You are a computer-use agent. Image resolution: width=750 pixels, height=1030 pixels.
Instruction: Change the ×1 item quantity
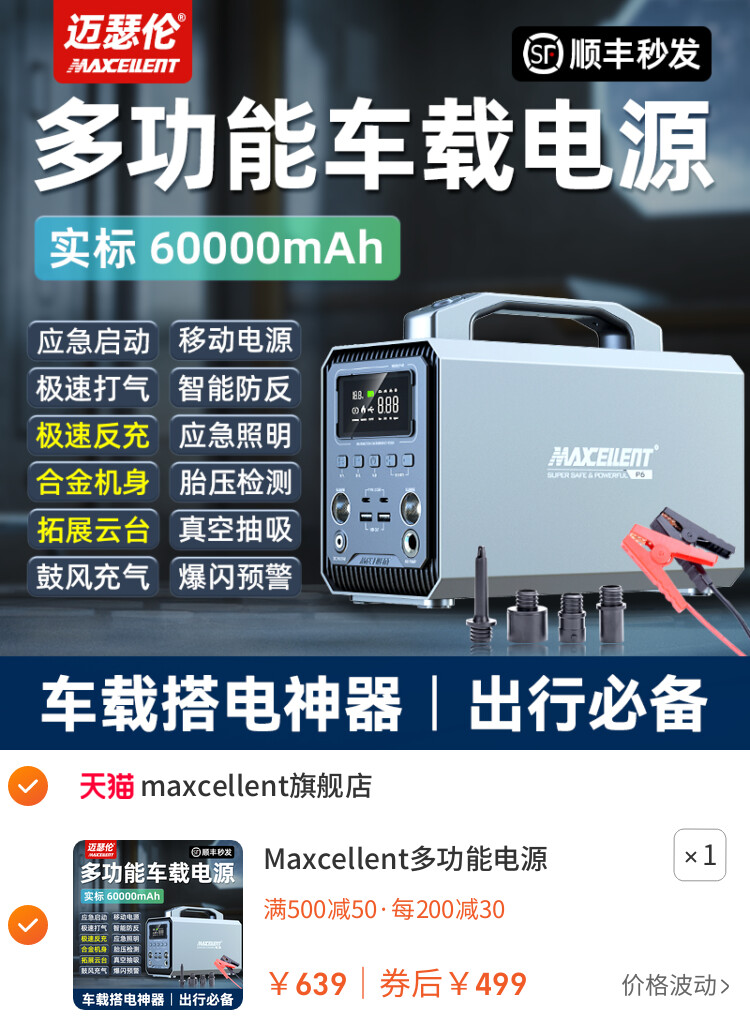coord(699,855)
